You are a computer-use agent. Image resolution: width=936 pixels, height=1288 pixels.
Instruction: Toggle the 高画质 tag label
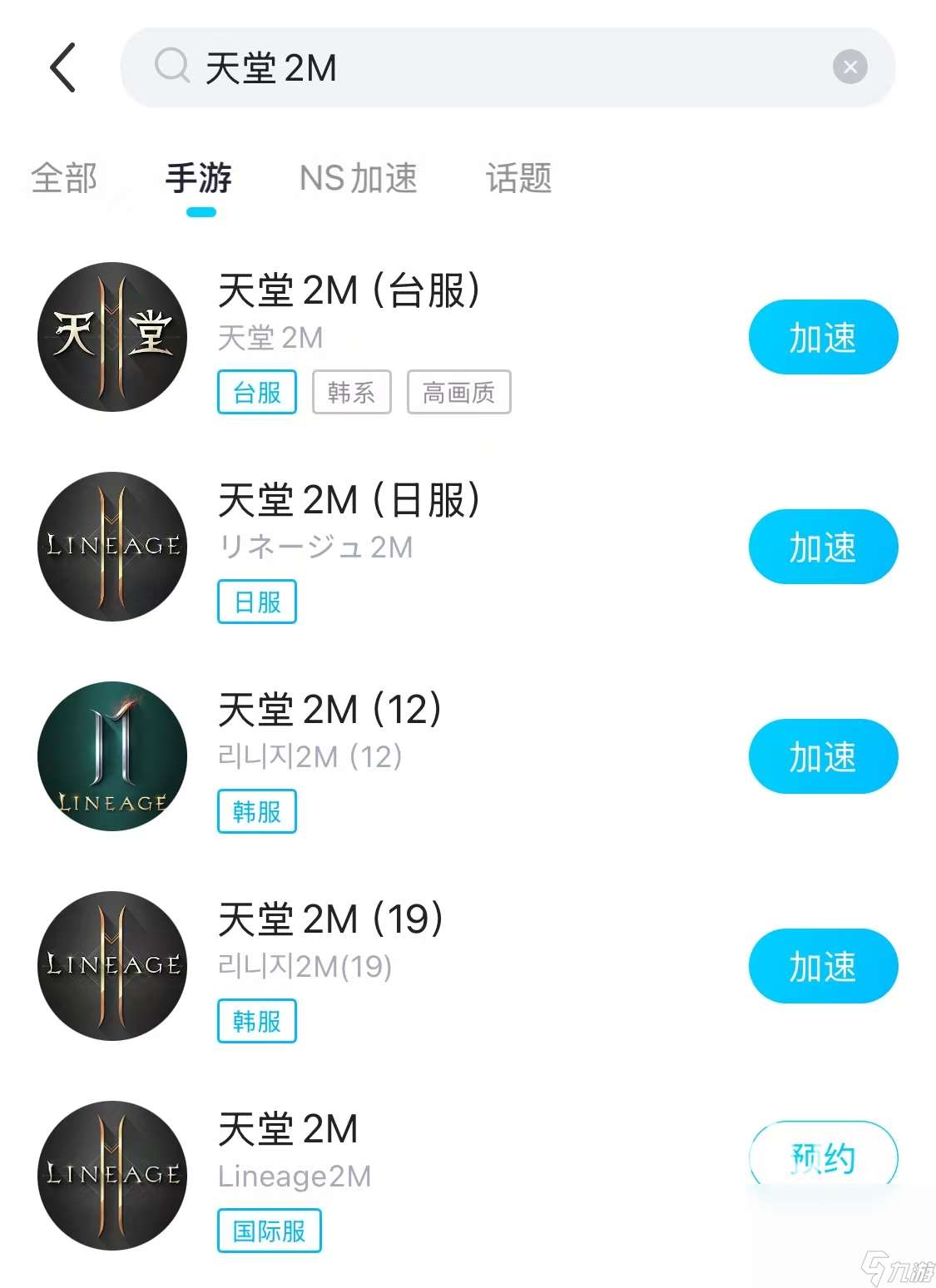(x=458, y=391)
